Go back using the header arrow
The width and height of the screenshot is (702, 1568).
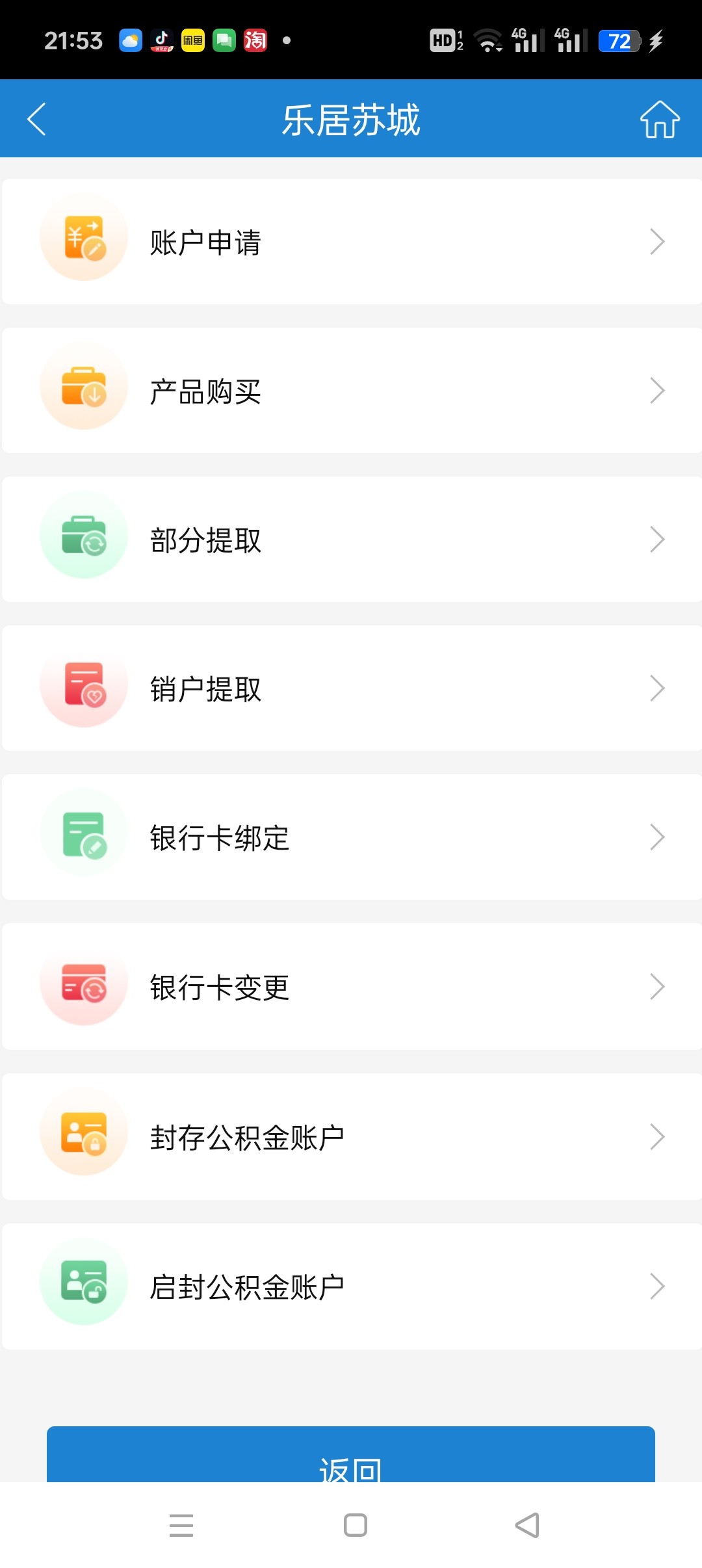(37, 120)
